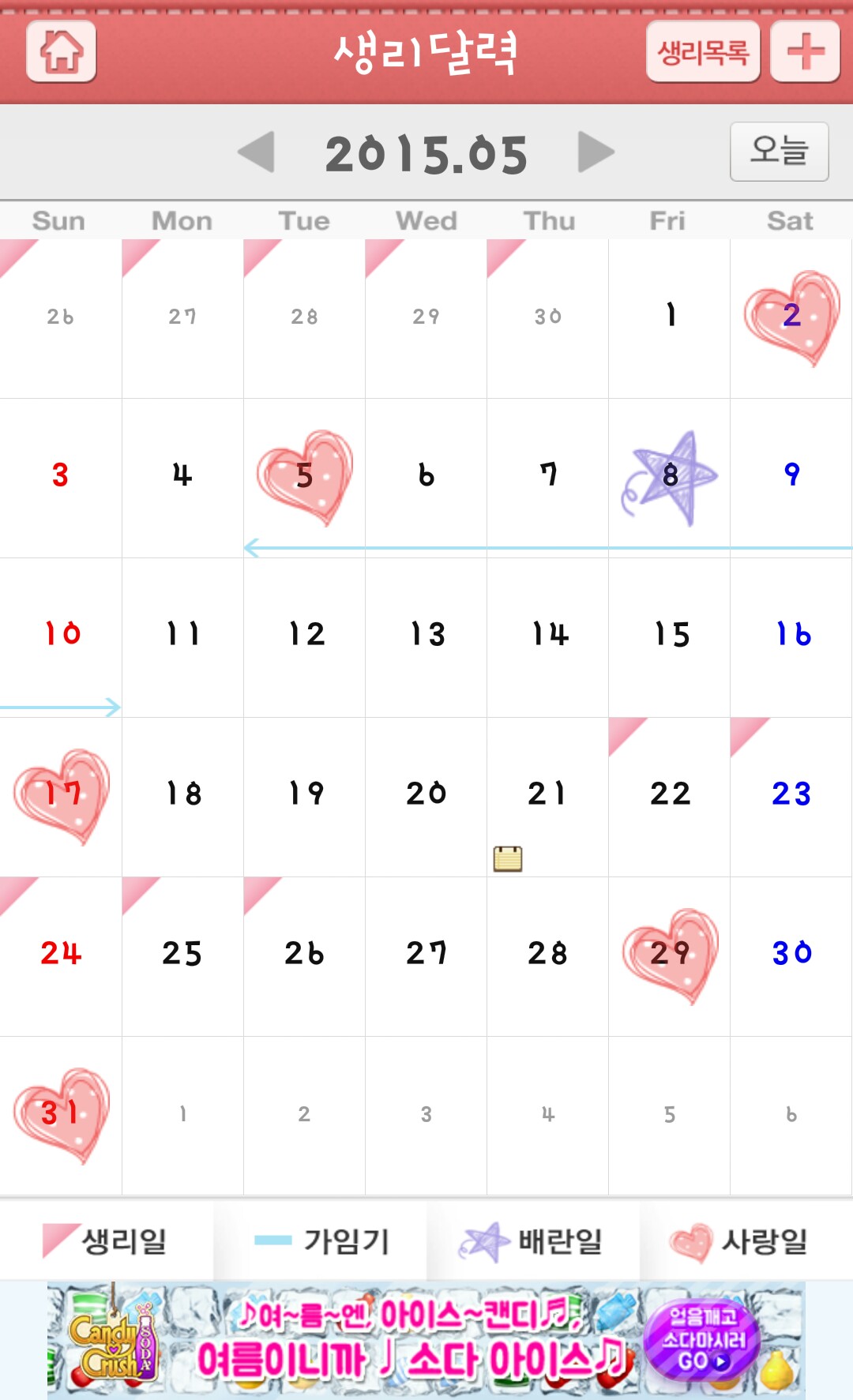This screenshot has width=853, height=1400.
Task: Jump to today with 오늘 button
Action: pos(779,151)
